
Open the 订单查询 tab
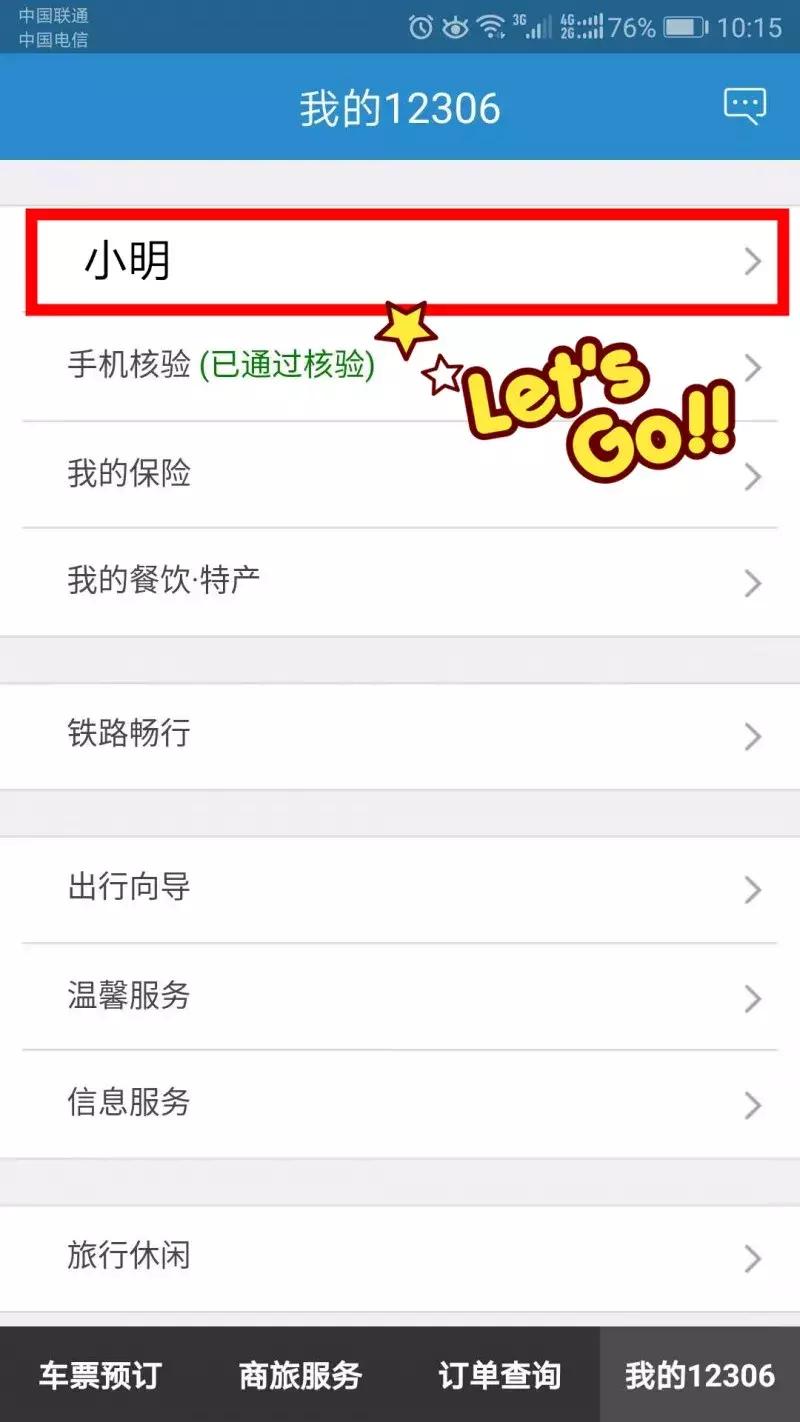[500, 1376]
